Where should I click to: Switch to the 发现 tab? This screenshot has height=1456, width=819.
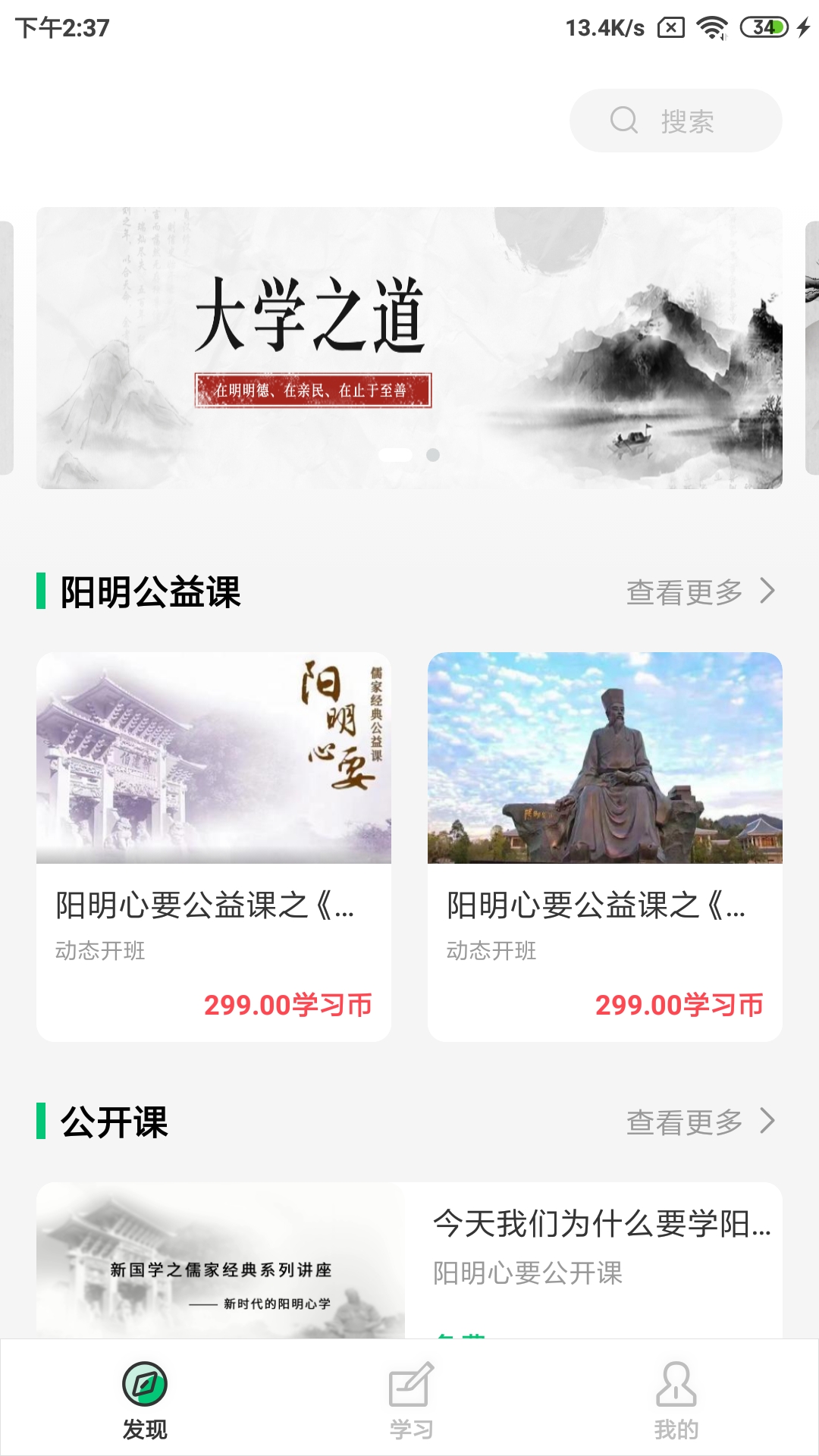coord(145,1400)
